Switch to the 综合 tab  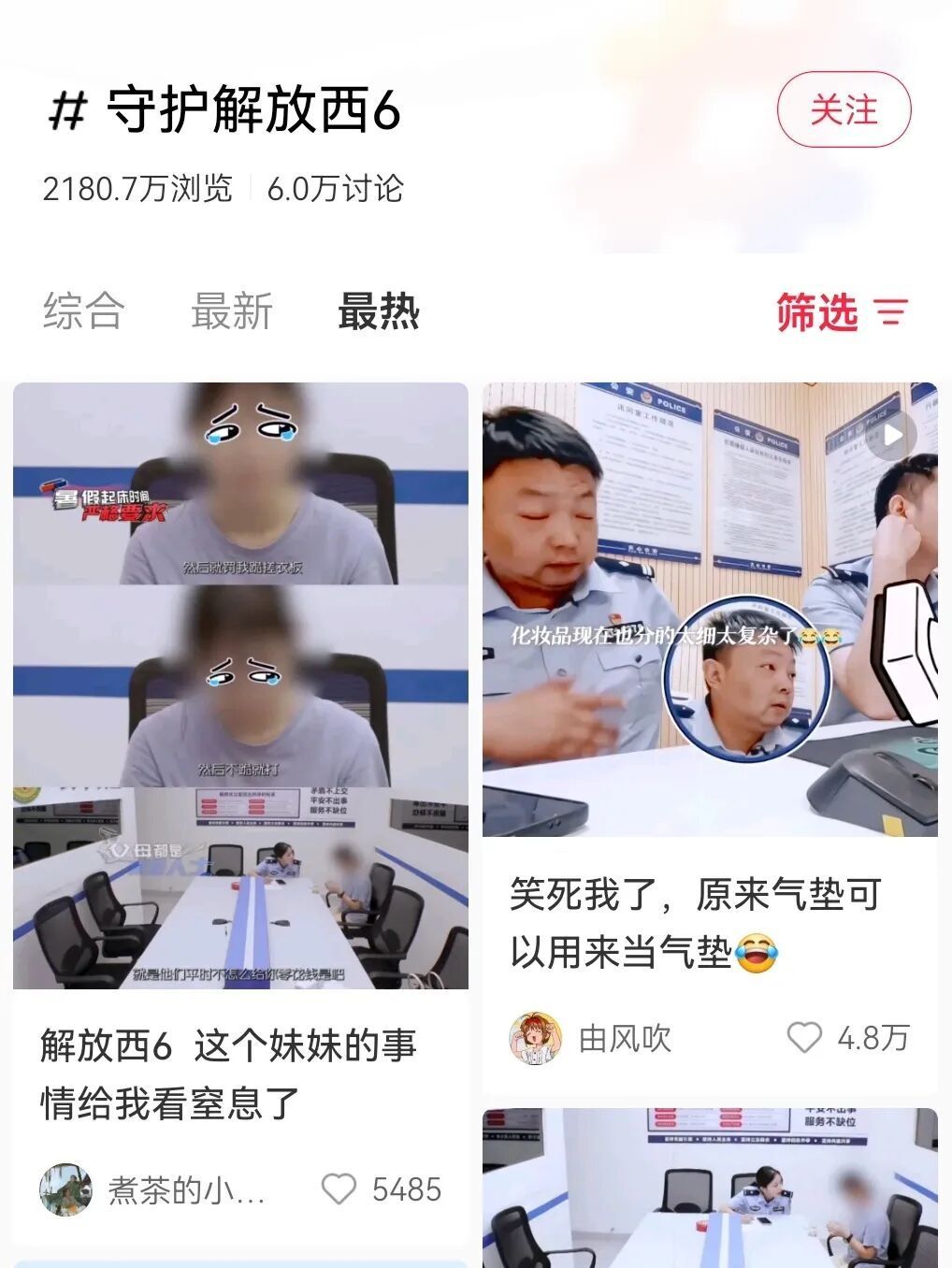tap(83, 310)
